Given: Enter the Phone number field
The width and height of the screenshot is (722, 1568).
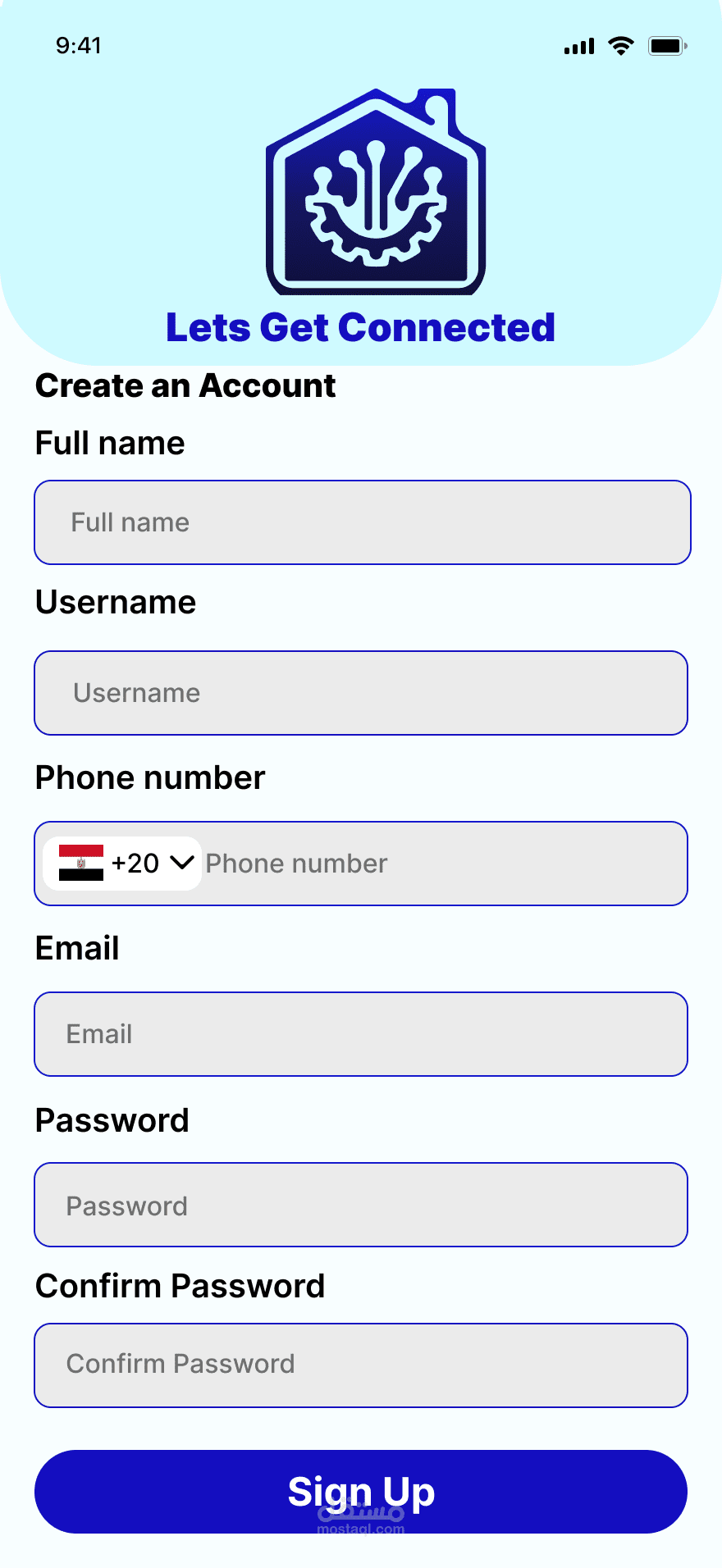Looking at the screenshot, I should [x=443, y=864].
